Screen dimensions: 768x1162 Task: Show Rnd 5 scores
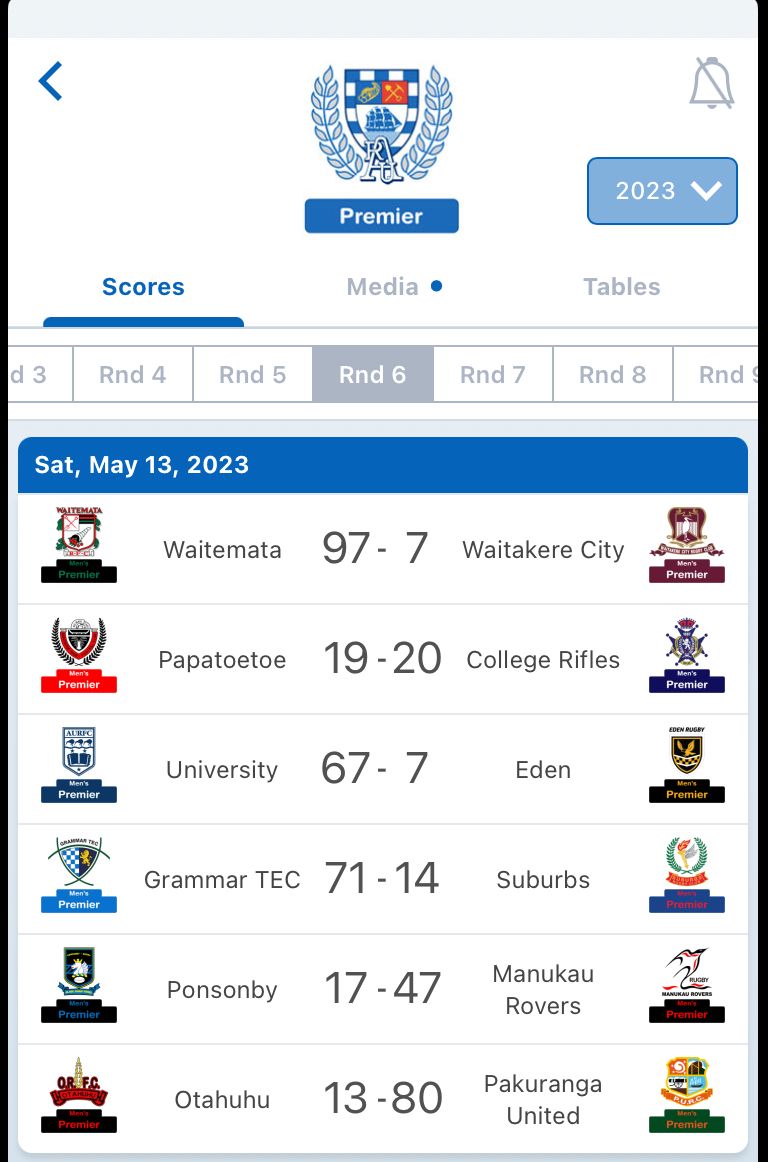(x=252, y=375)
